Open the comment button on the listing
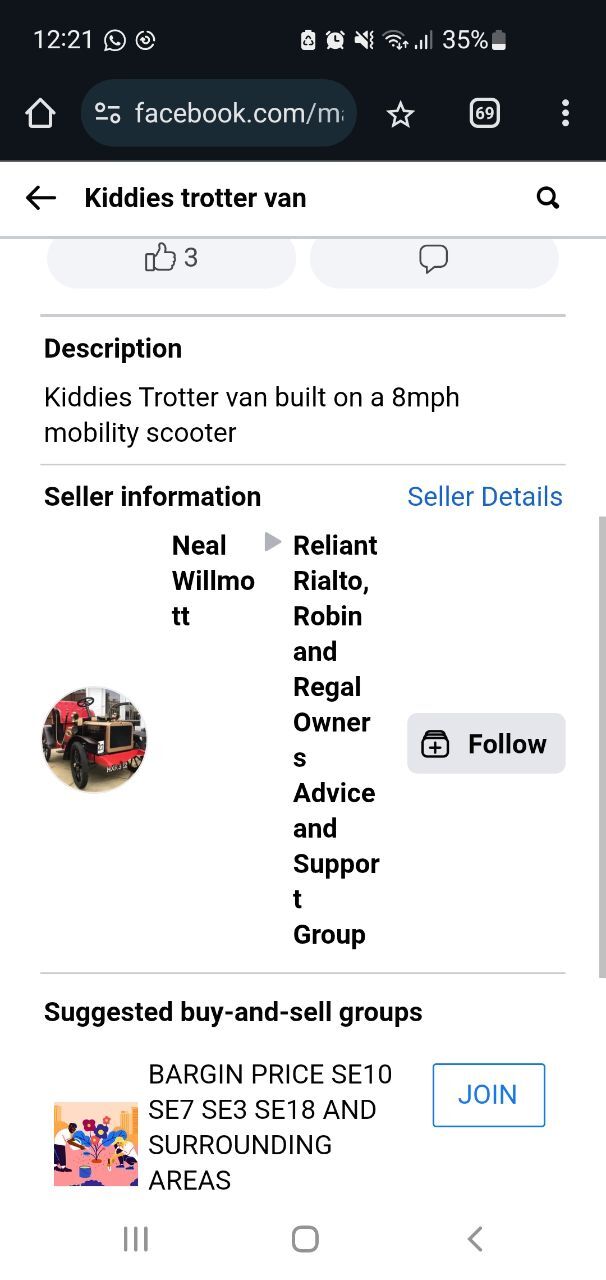 (x=434, y=259)
